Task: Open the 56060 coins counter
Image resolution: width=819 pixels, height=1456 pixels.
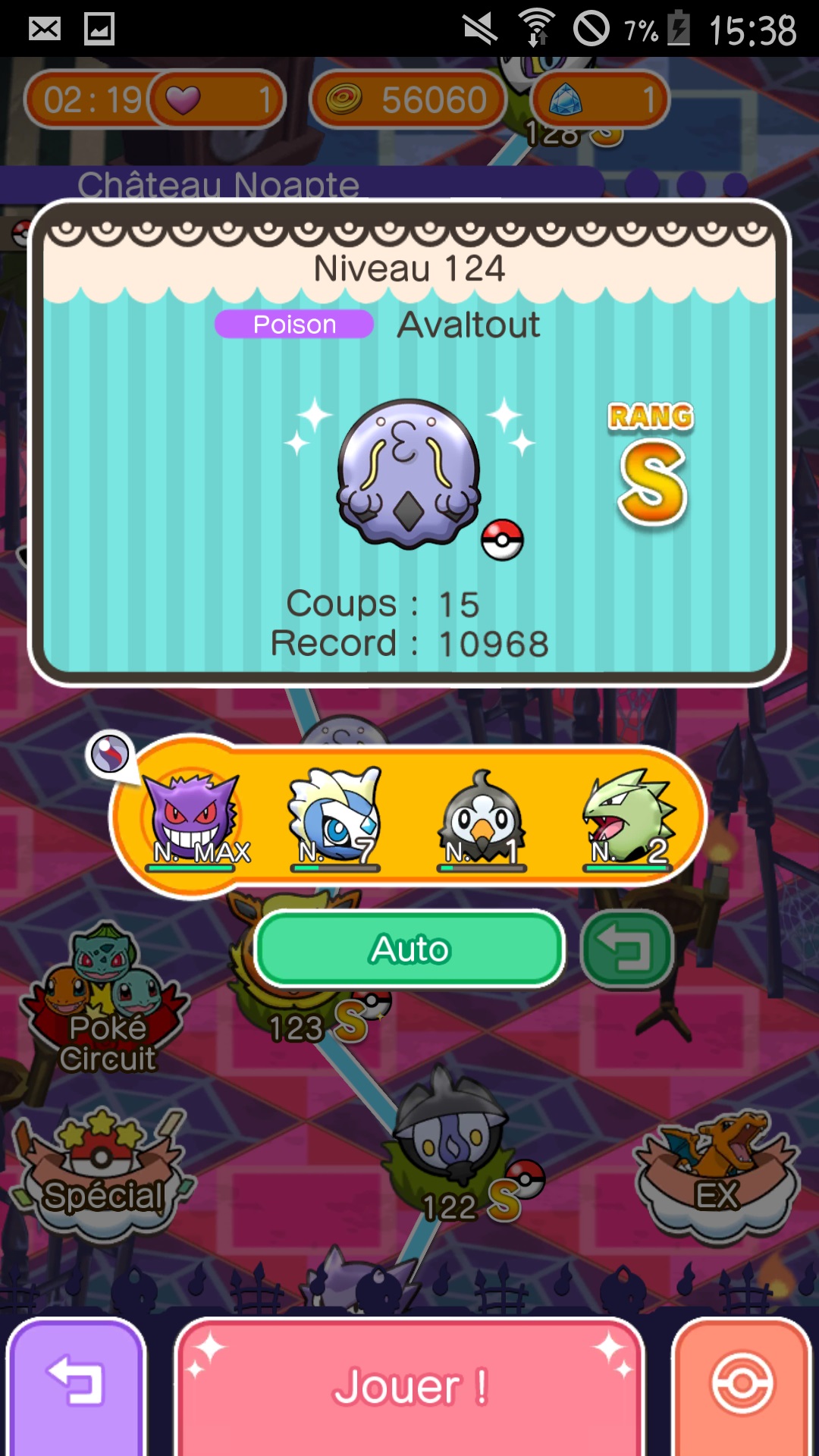Action: point(408,99)
